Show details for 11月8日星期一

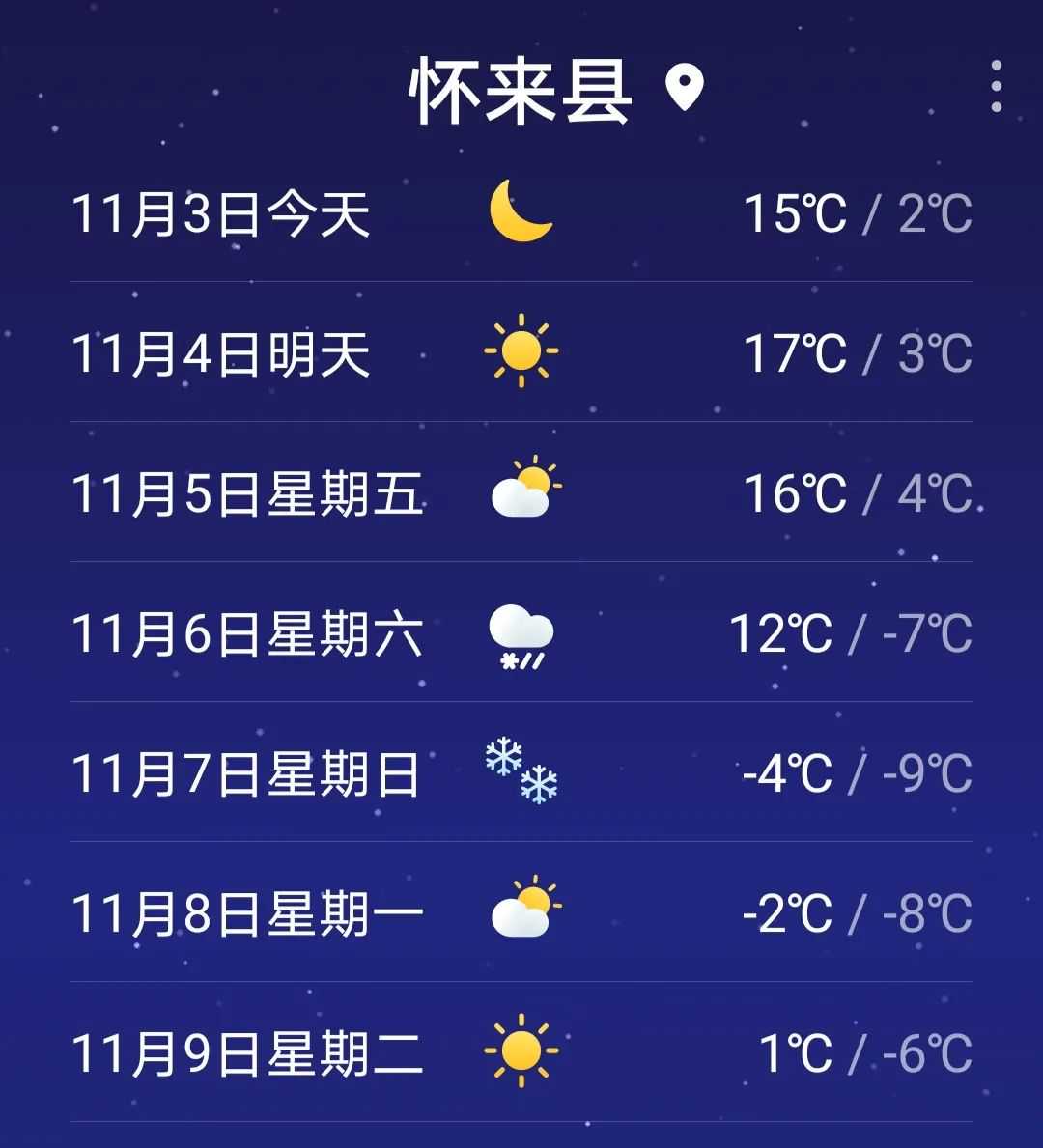point(521,912)
